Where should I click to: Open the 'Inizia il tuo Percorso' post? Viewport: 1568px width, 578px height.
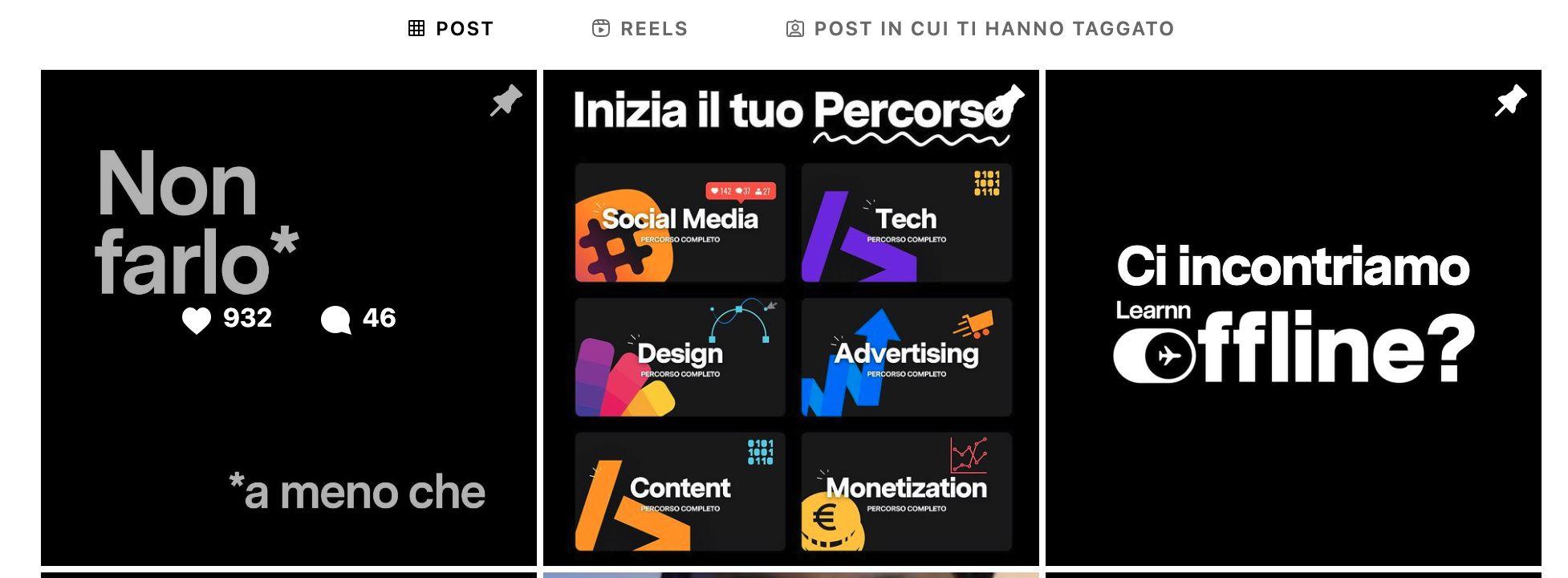(790, 318)
